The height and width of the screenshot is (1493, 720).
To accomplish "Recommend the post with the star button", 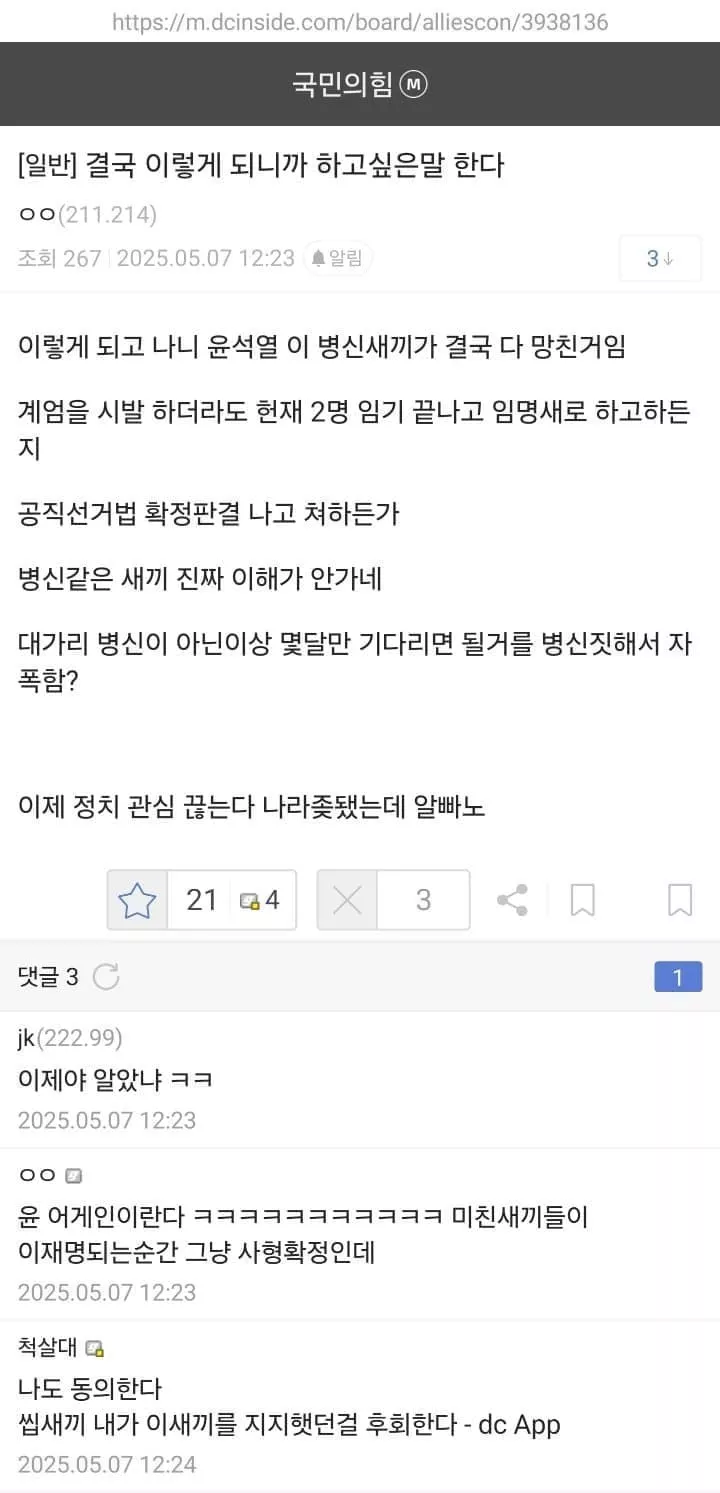I will click(137, 900).
